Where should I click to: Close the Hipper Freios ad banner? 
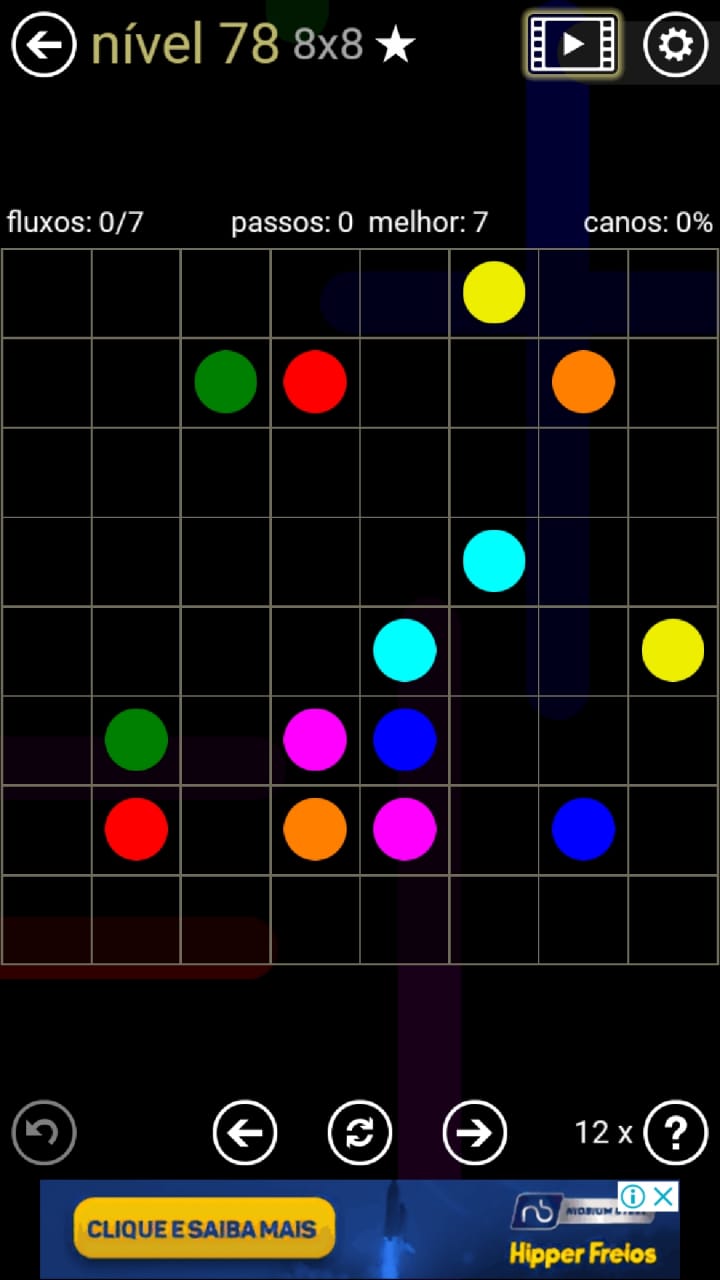(664, 1196)
